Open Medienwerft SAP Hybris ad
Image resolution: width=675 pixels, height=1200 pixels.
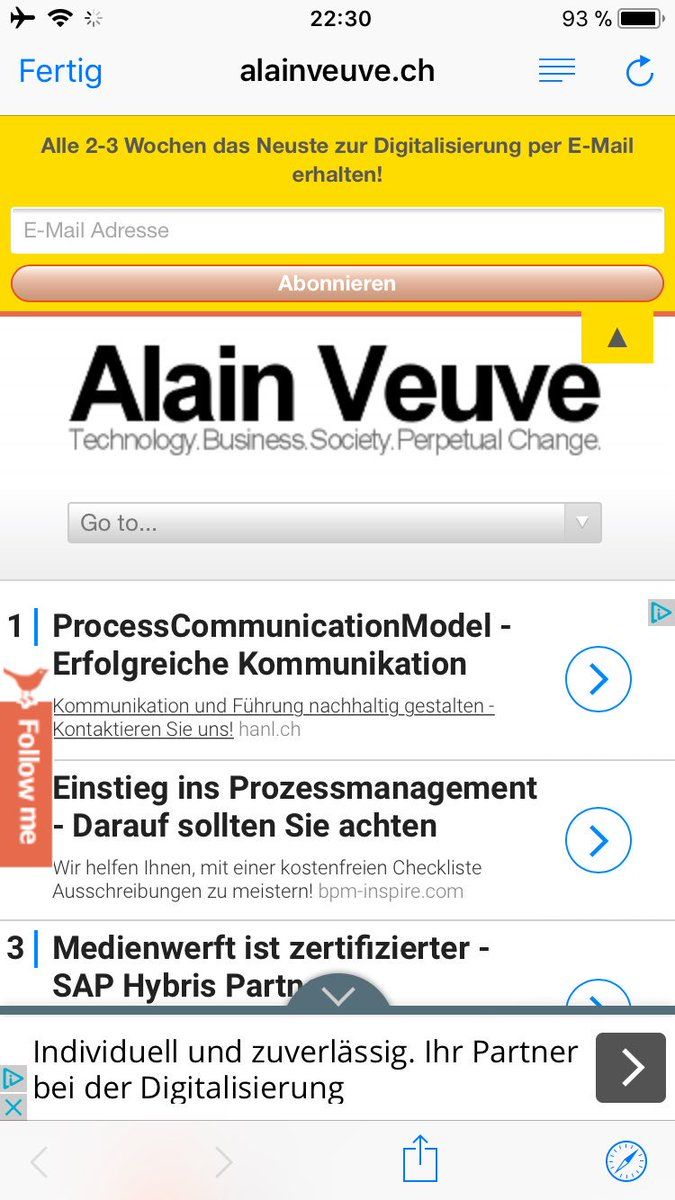pyautogui.click(x=270, y=966)
